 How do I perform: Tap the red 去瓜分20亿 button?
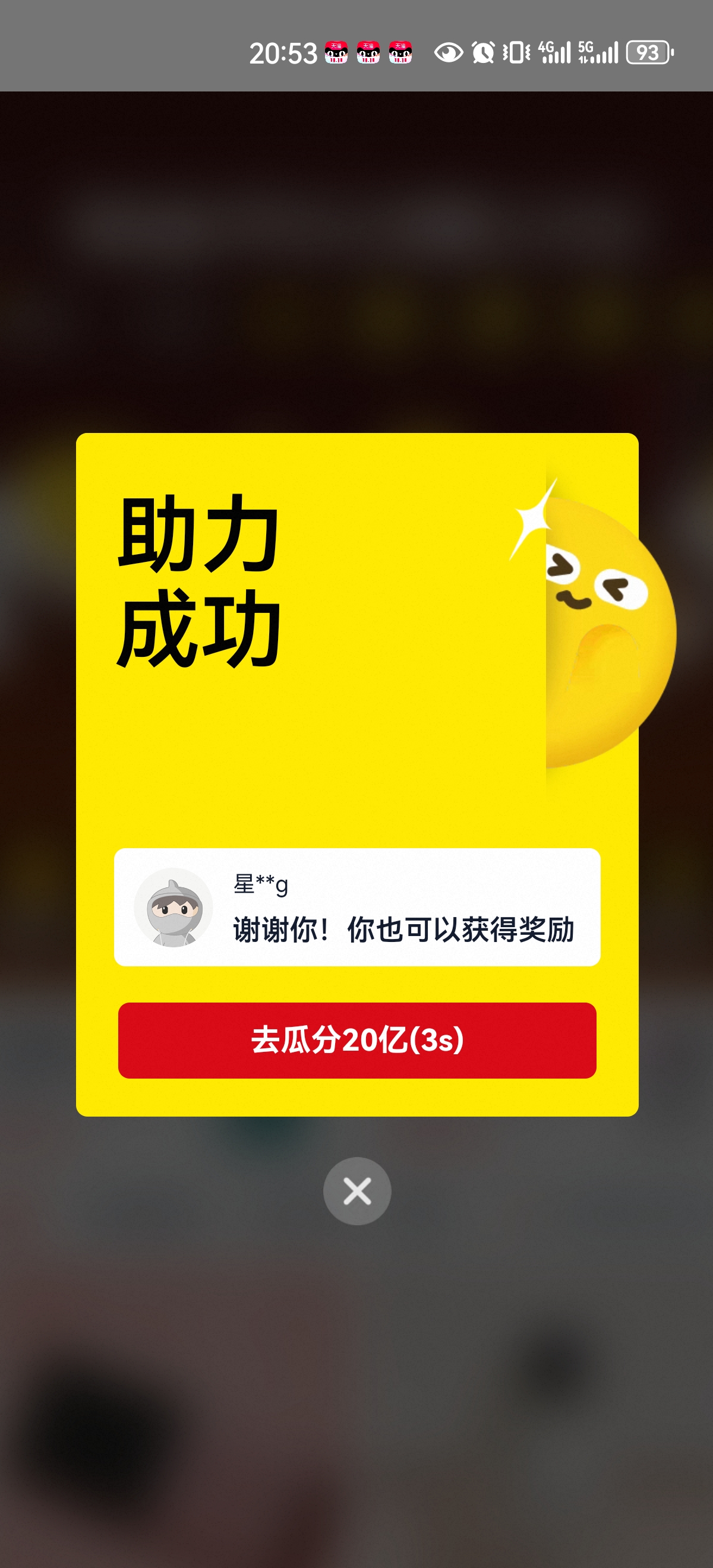(x=357, y=1039)
